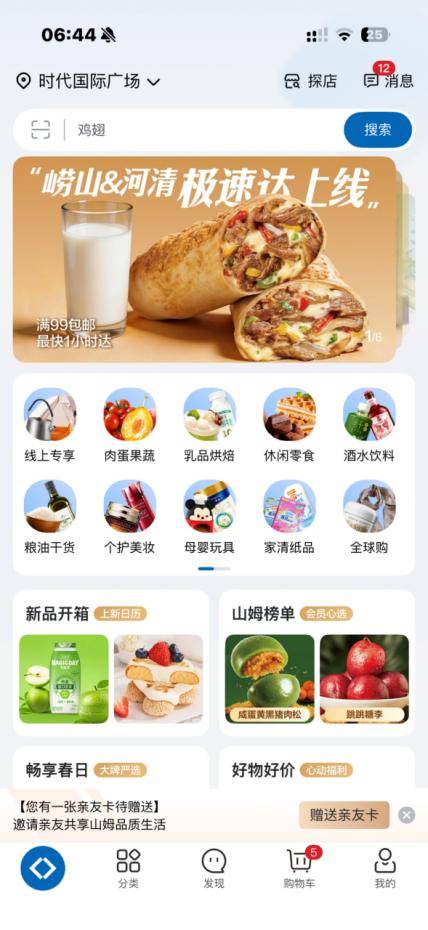Open 探店 store explore
Viewport: 428px width, 930px height.
[x=311, y=81]
